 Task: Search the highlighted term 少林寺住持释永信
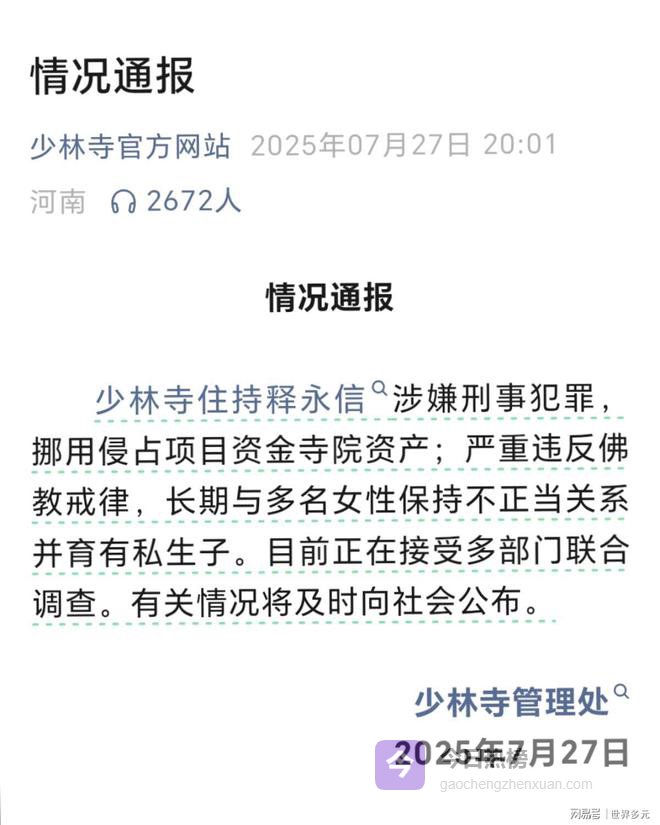pyautogui.click(x=230, y=399)
